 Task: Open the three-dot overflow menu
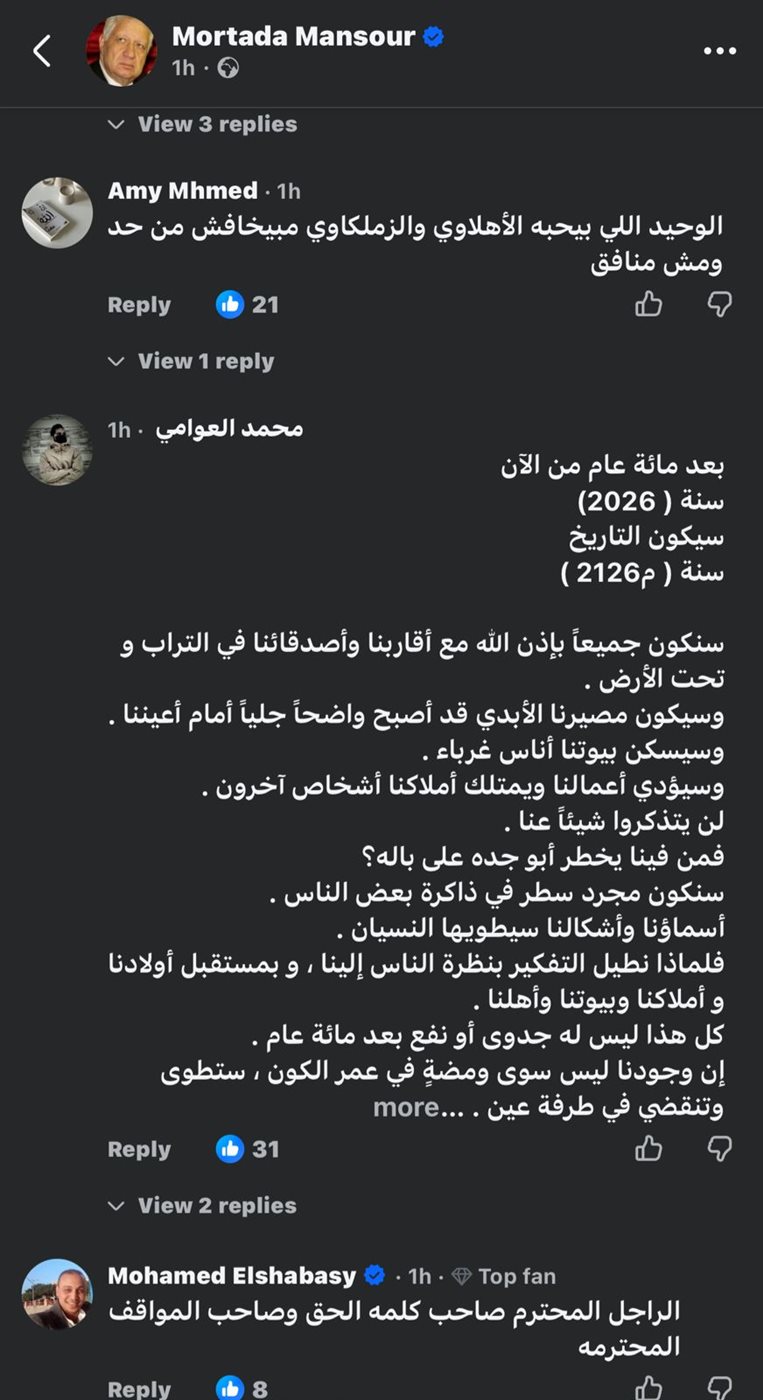click(x=719, y=51)
